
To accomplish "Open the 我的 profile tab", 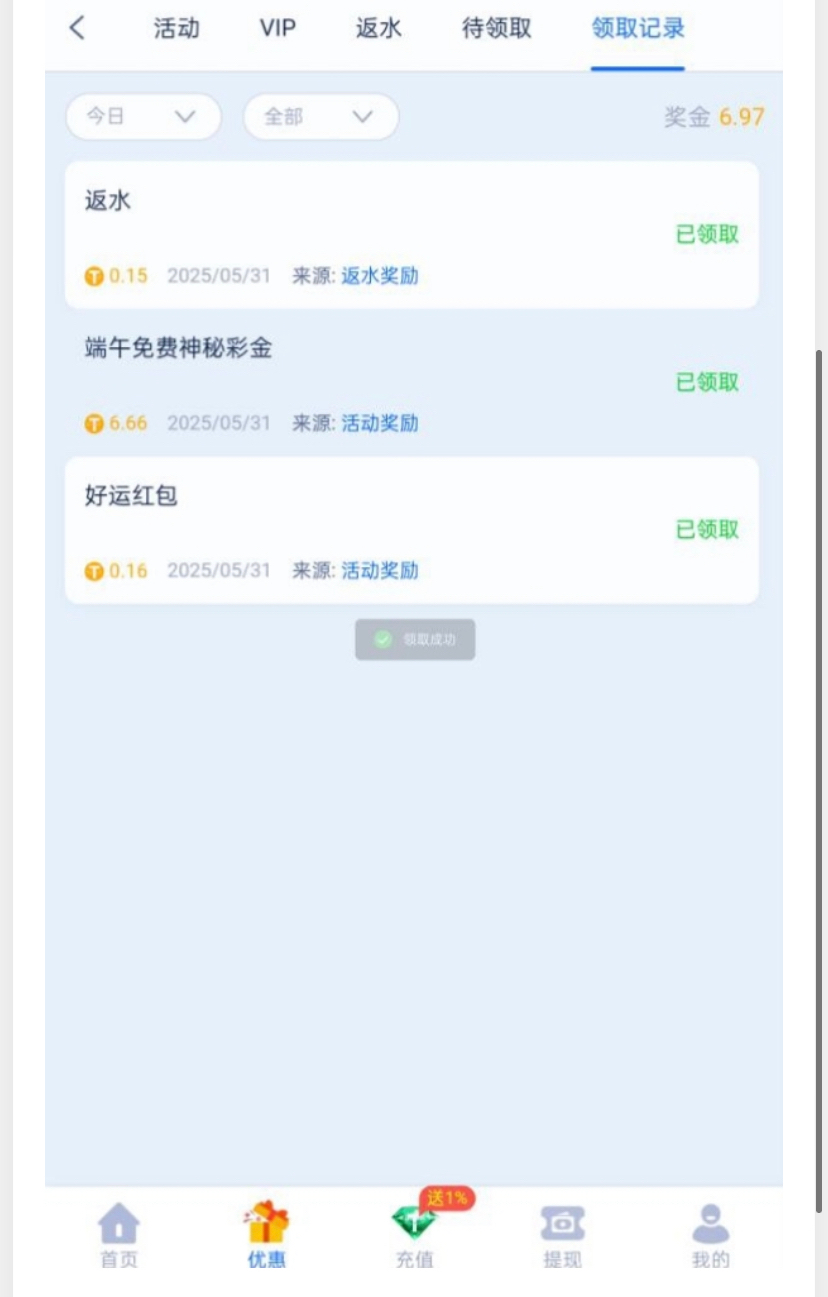I will 710,1236.
